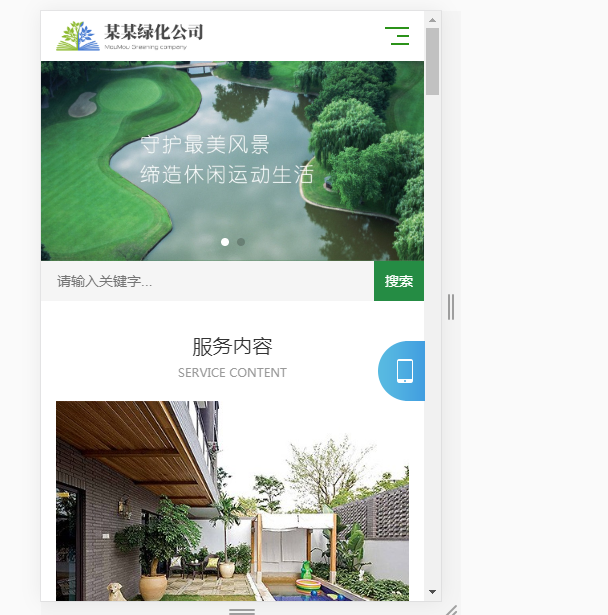The height and width of the screenshot is (615, 608).
Task: Open the hamburger navigation menu
Action: [x=397, y=36]
